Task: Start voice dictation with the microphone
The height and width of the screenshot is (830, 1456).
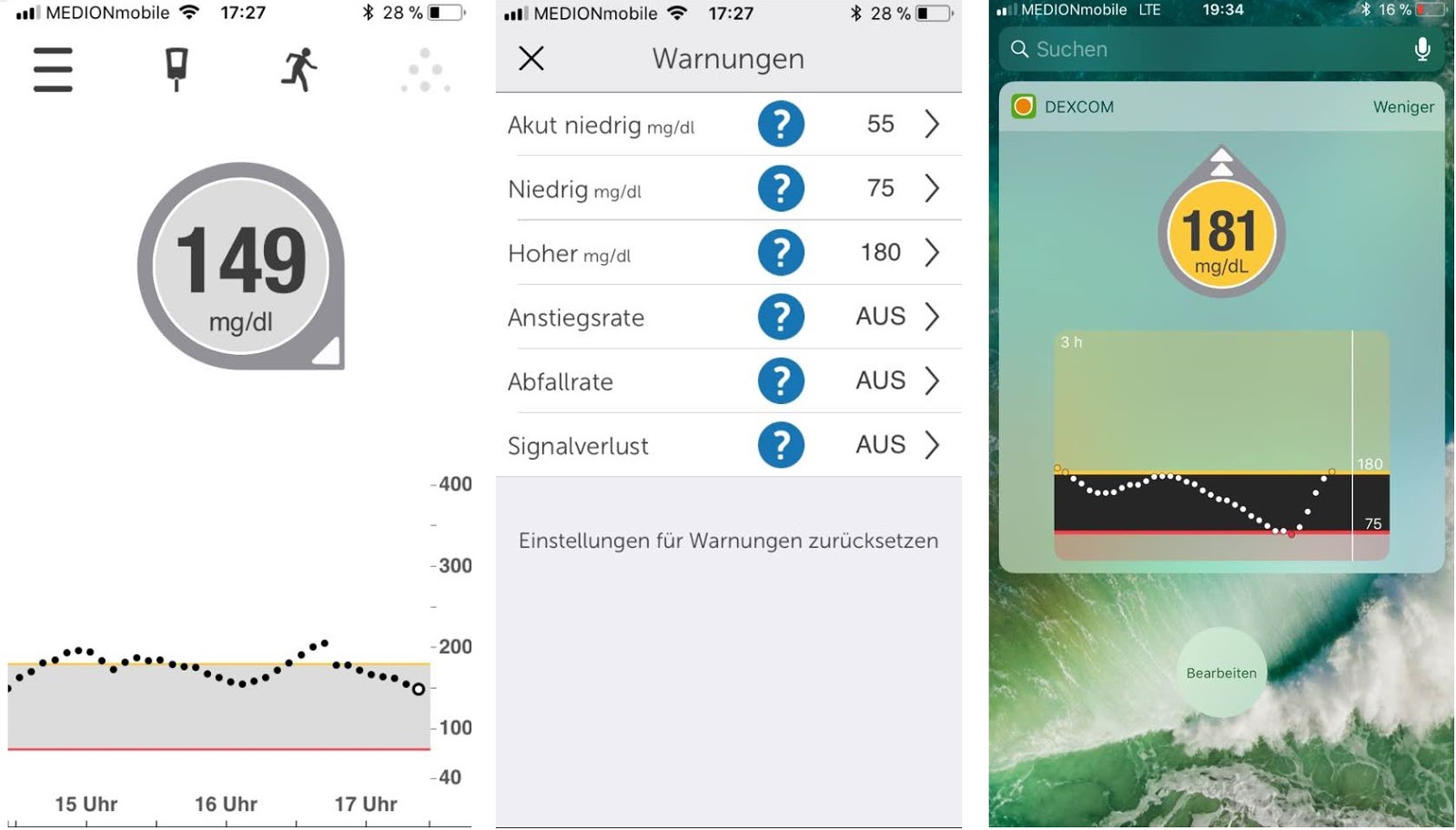Action: [x=1421, y=49]
